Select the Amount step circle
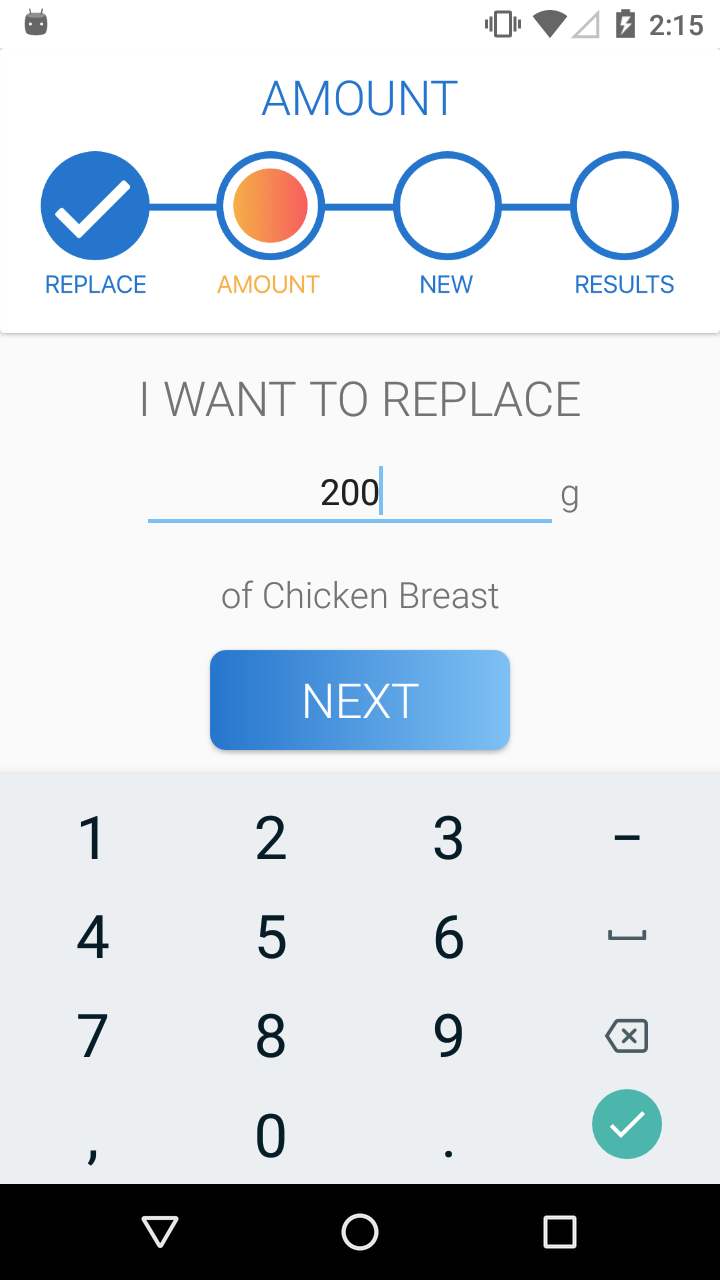The image size is (720, 1280). [x=270, y=205]
